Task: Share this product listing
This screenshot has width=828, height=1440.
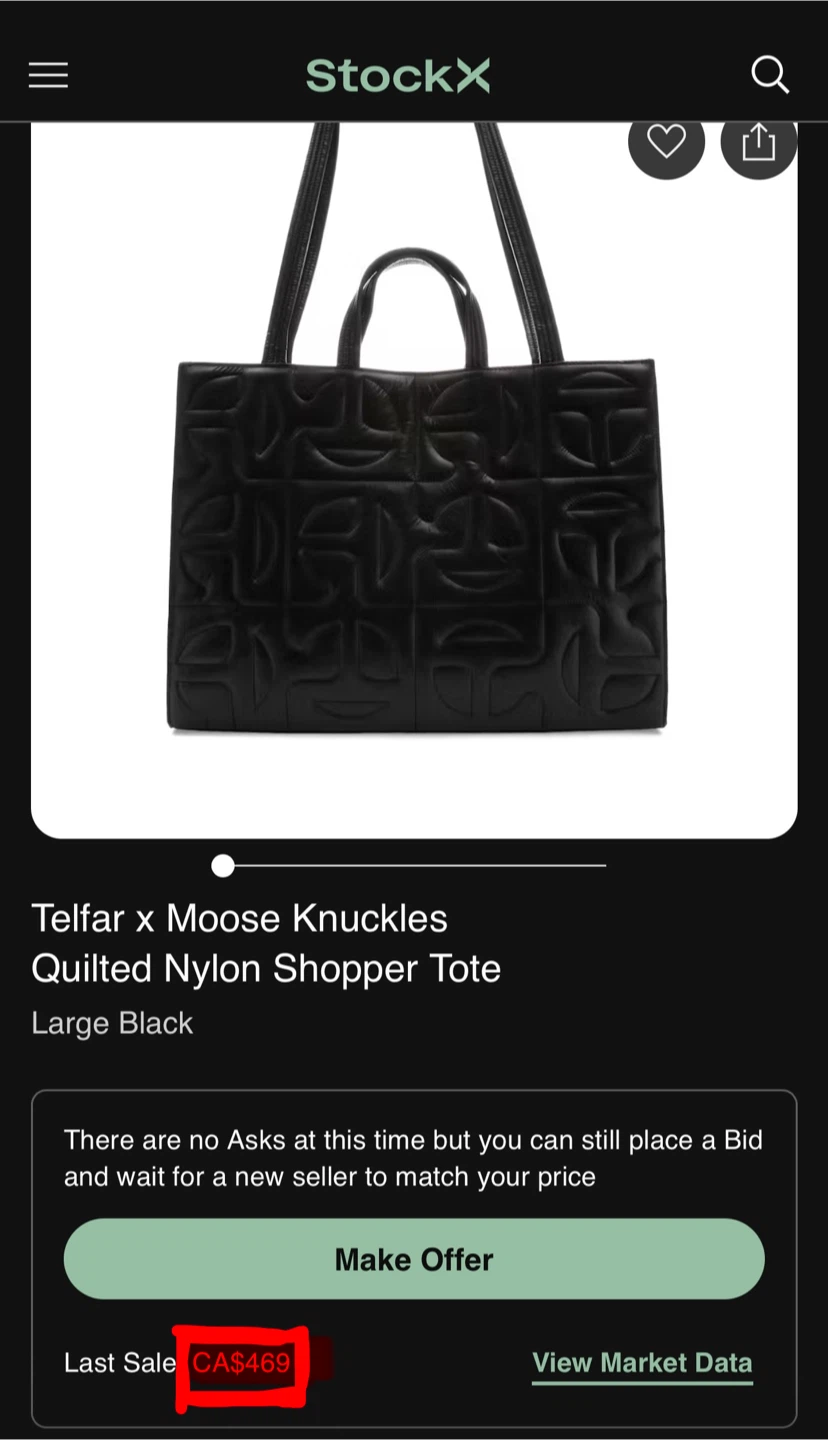Action: 758,143
